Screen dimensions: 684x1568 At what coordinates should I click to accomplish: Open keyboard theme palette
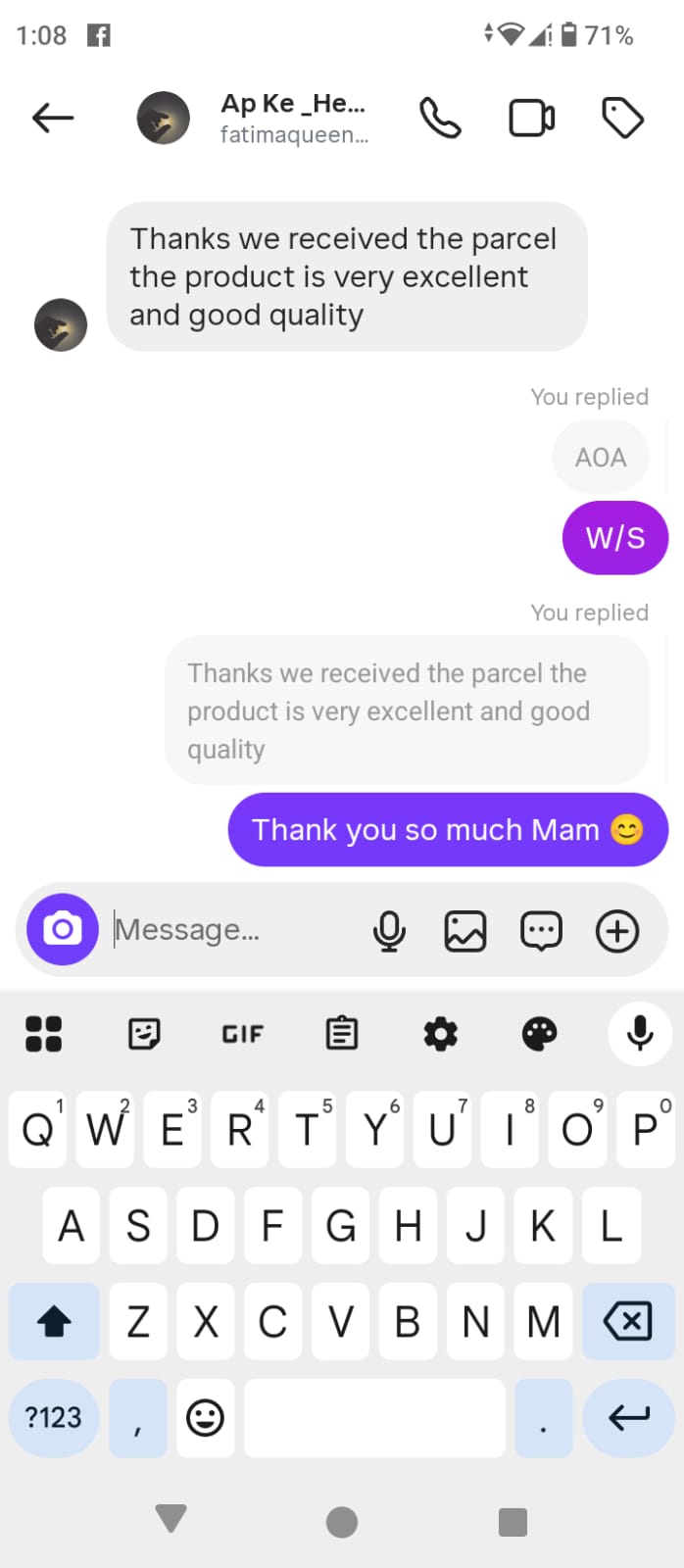tap(539, 1034)
